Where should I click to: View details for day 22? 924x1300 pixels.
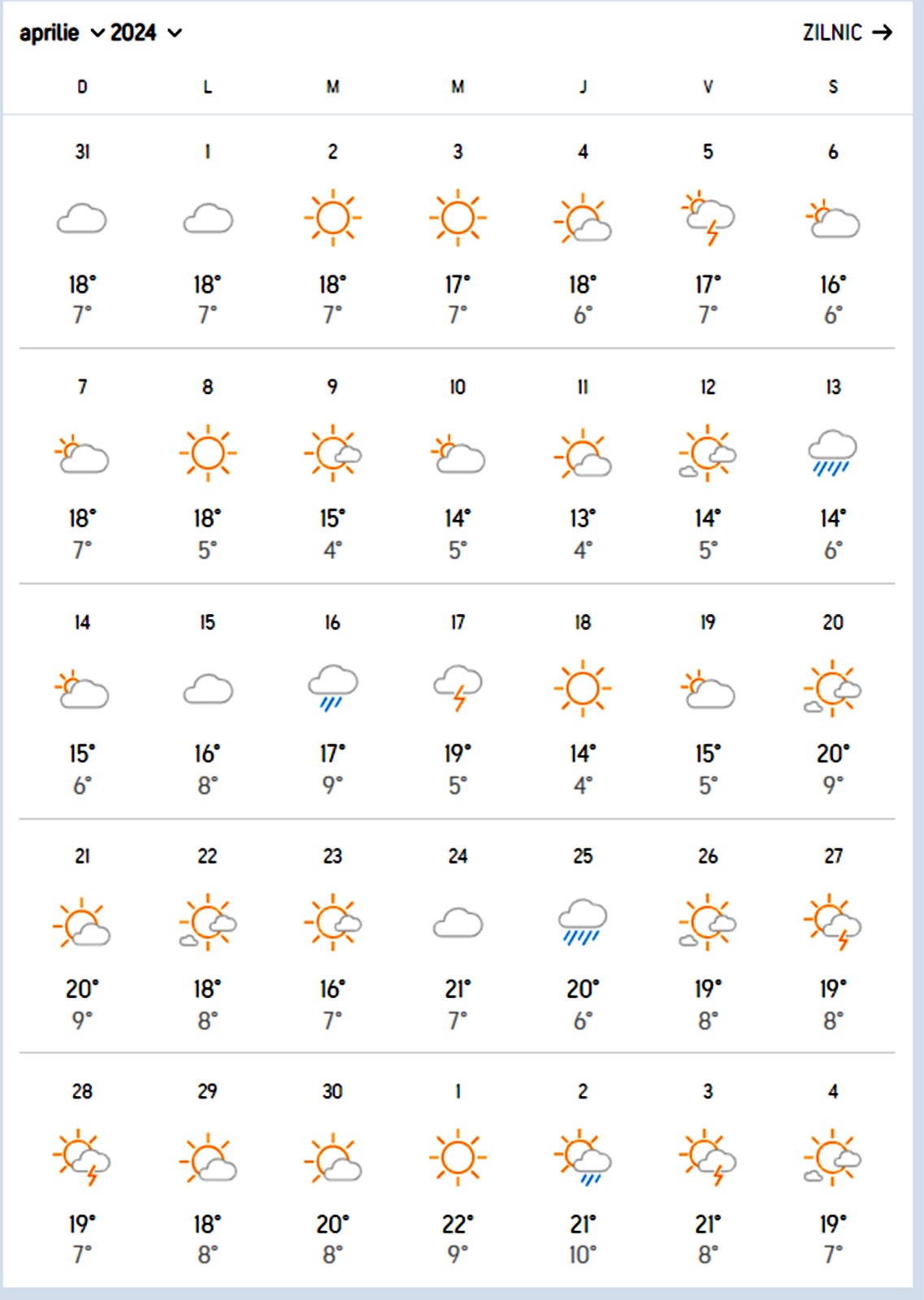[207, 923]
